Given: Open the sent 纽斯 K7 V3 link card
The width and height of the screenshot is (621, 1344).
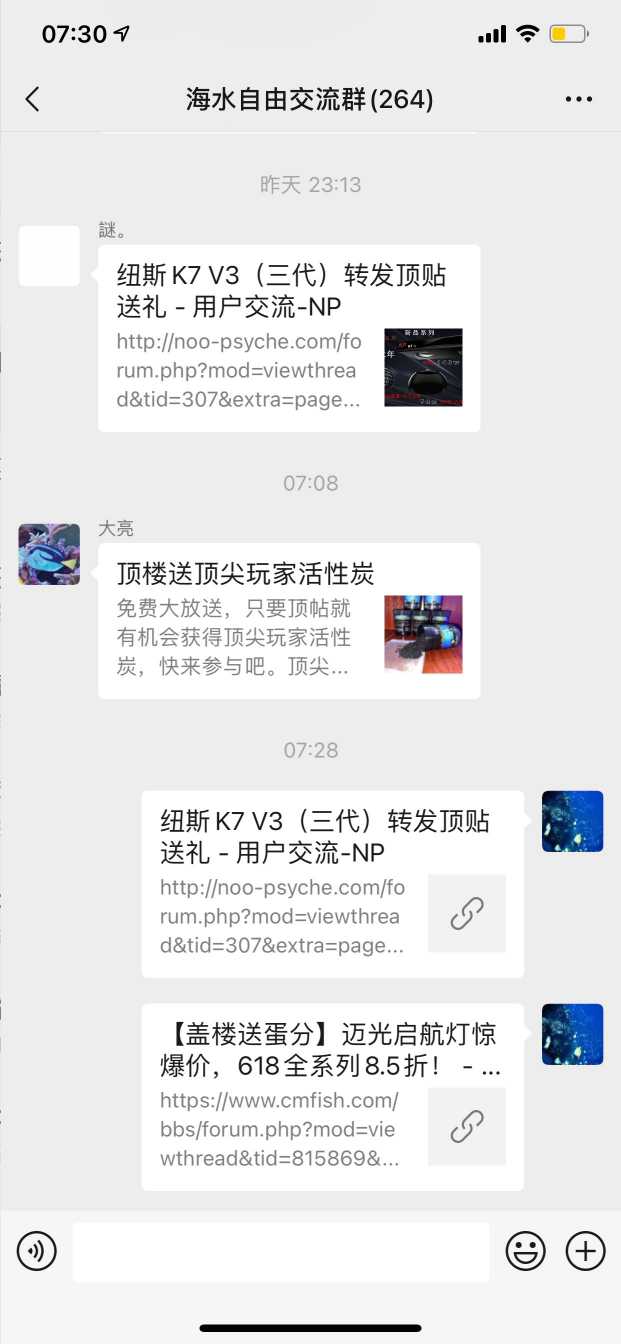Looking at the screenshot, I should tap(332, 884).
